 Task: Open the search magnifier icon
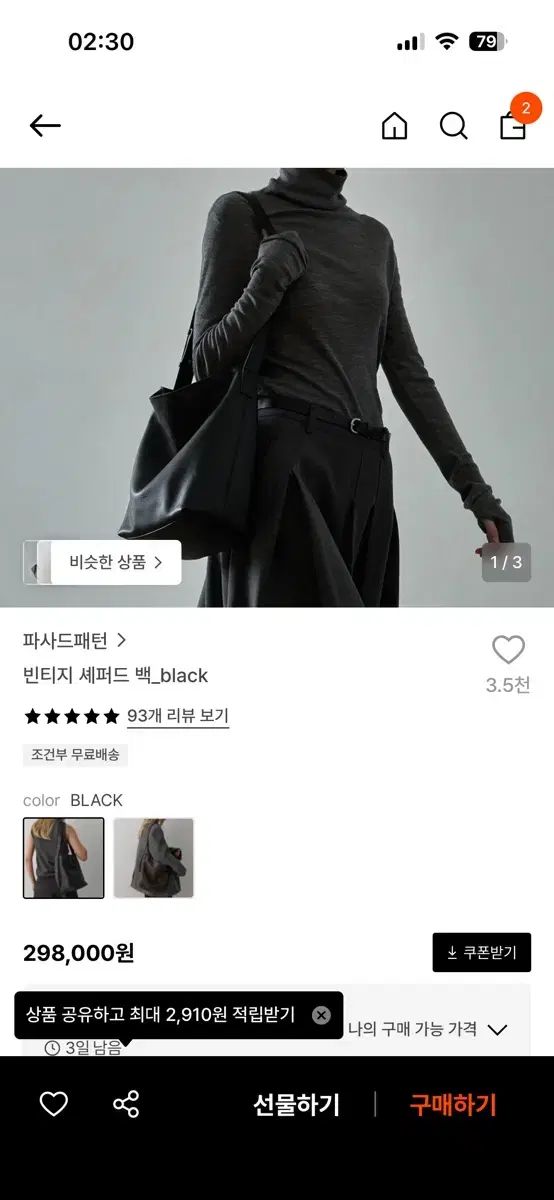tap(454, 126)
